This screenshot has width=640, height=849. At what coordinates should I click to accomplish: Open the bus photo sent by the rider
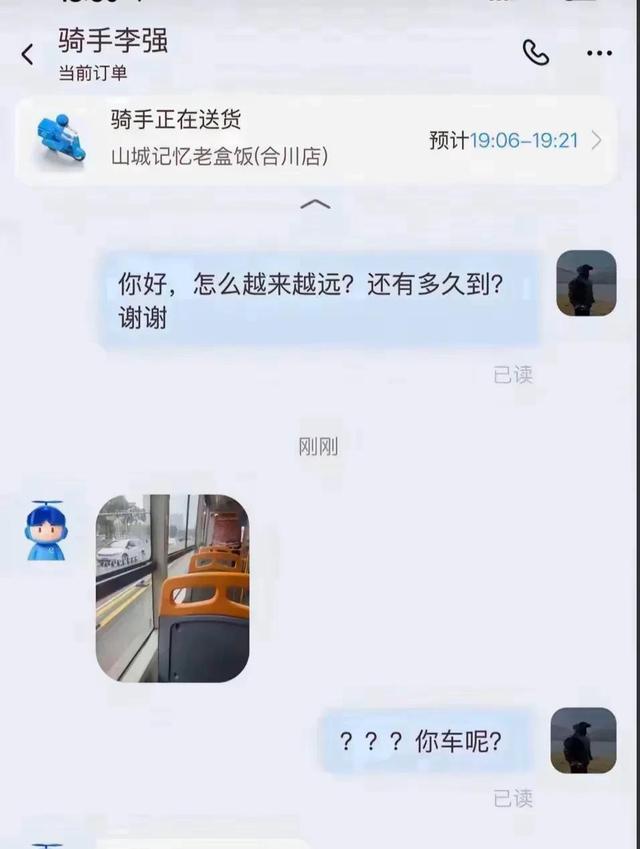click(172, 588)
